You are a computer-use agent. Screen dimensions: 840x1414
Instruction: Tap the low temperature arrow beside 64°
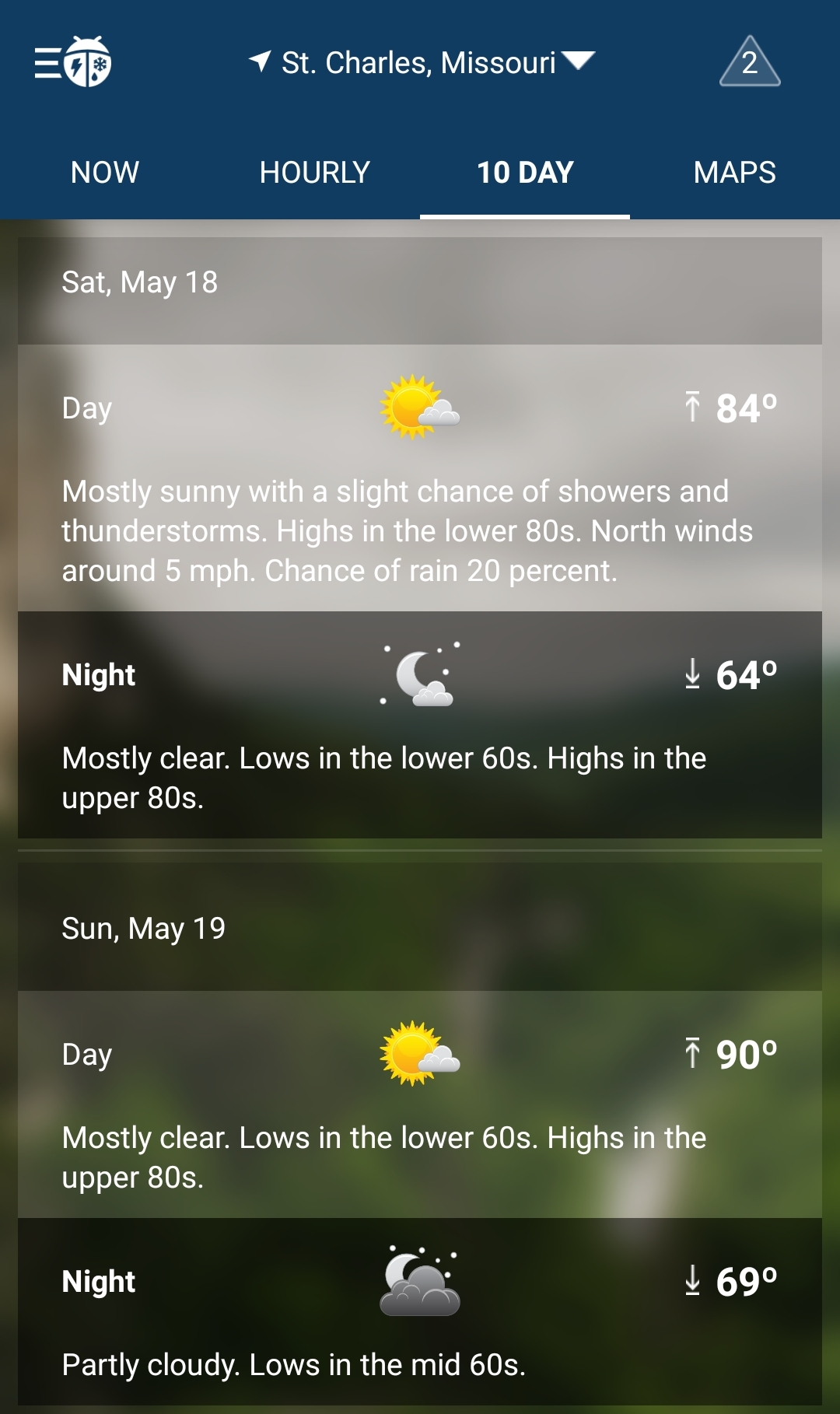coord(691,674)
